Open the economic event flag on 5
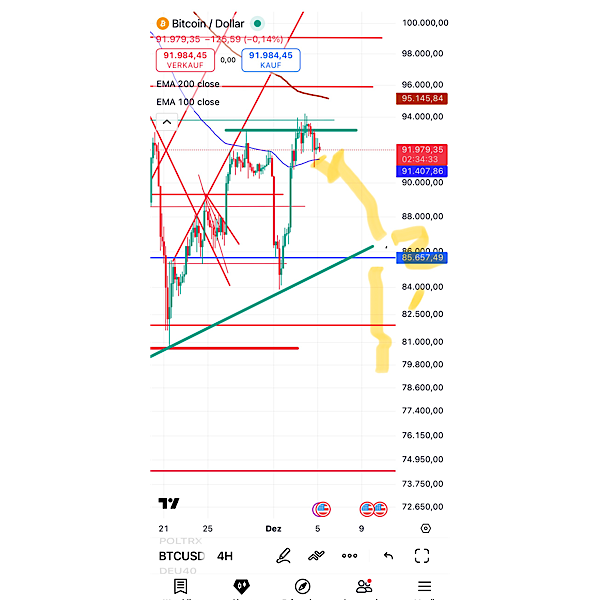Screen dimensions: 600x600 [x=320, y=509]
